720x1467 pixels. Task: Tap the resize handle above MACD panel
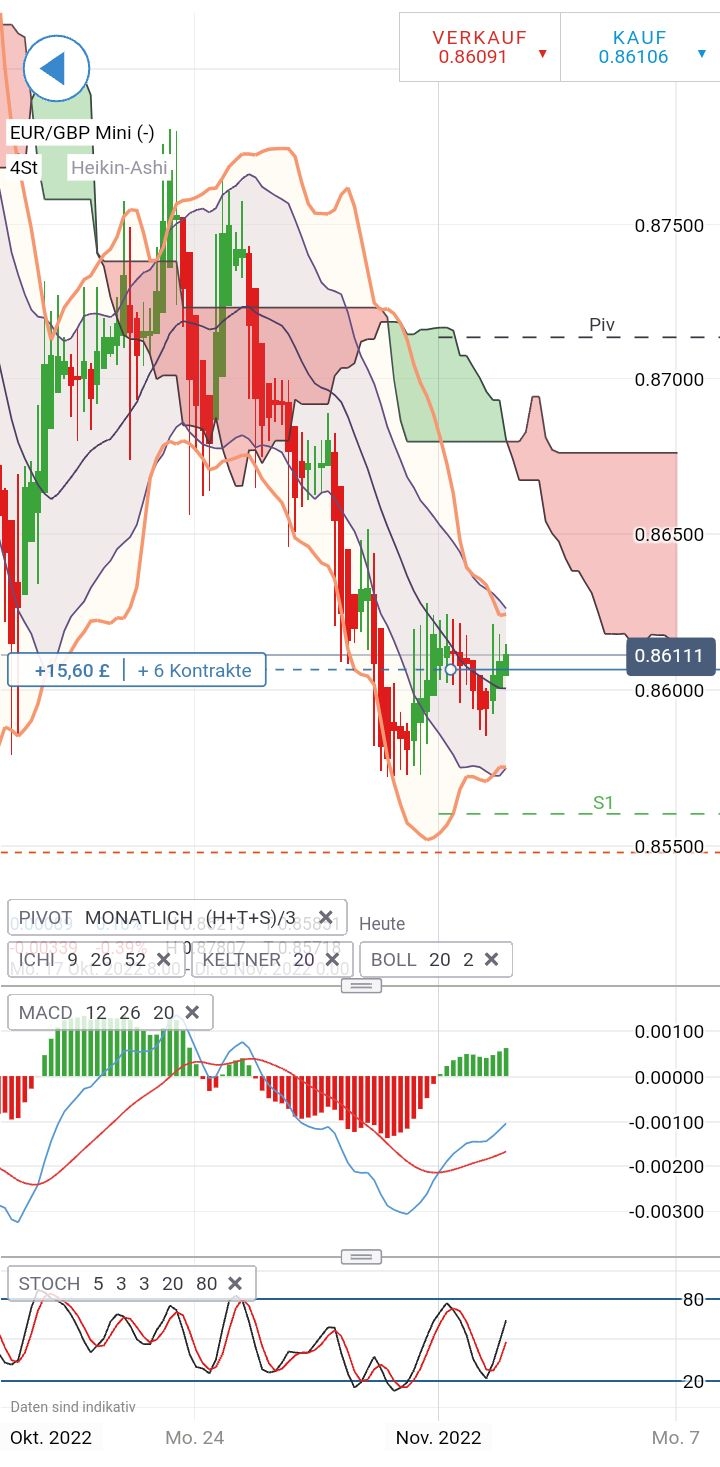point(361,986)
